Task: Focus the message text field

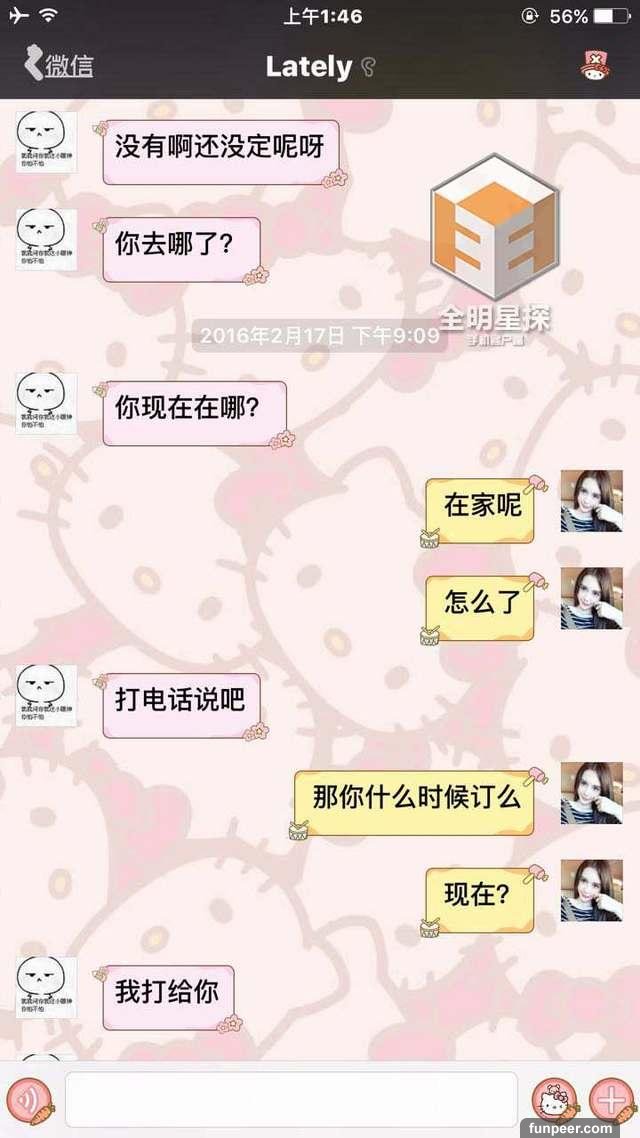Action: click(x=291, y=1099)
